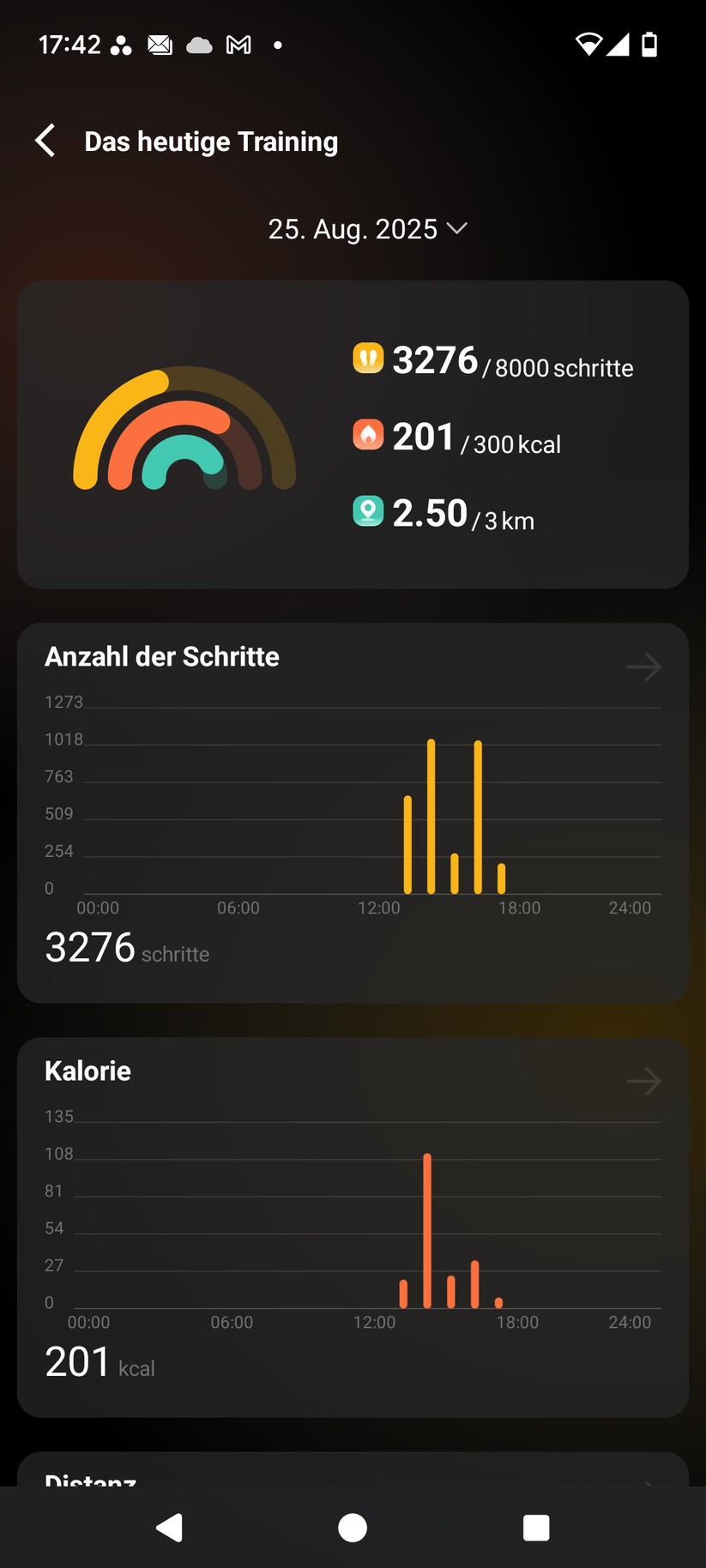Select the distance location pin icon
This screenshot has width=706, height=1568.
pyautogui.click(x=367, y=510)
